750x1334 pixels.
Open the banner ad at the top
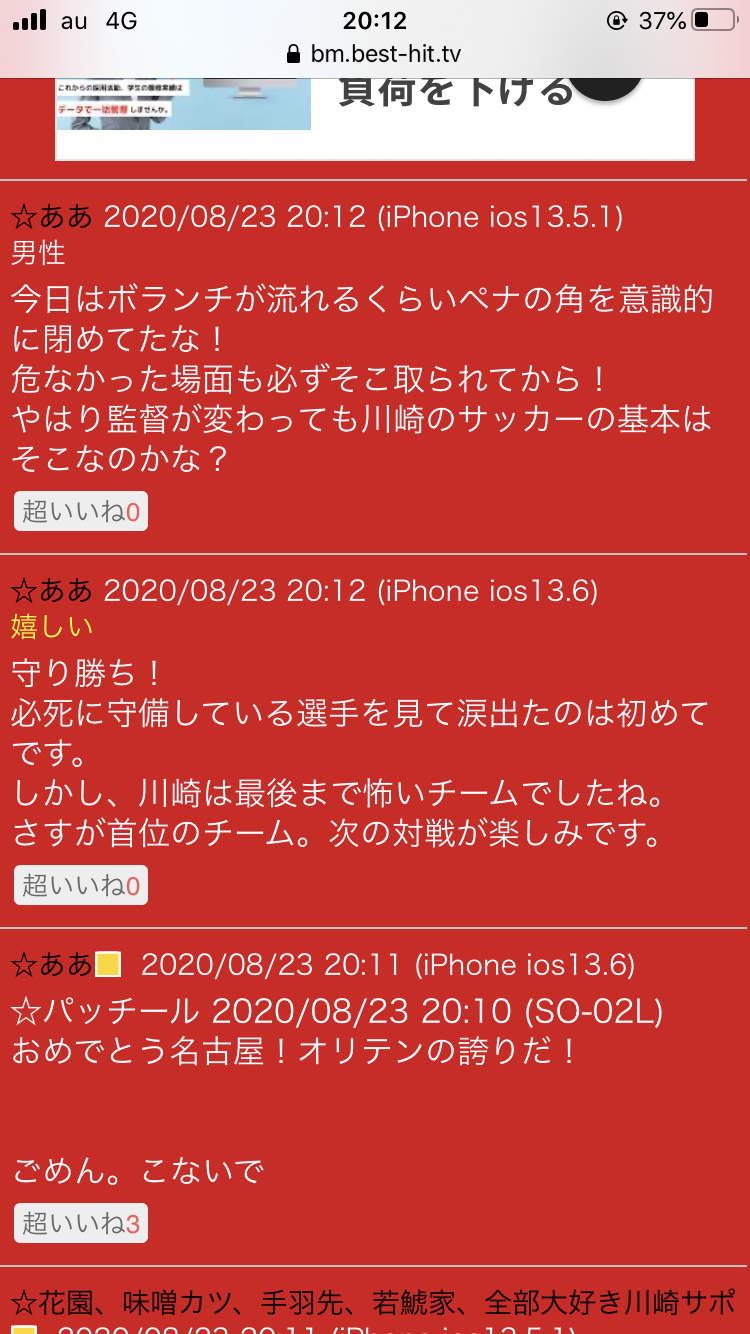(375, 118)
